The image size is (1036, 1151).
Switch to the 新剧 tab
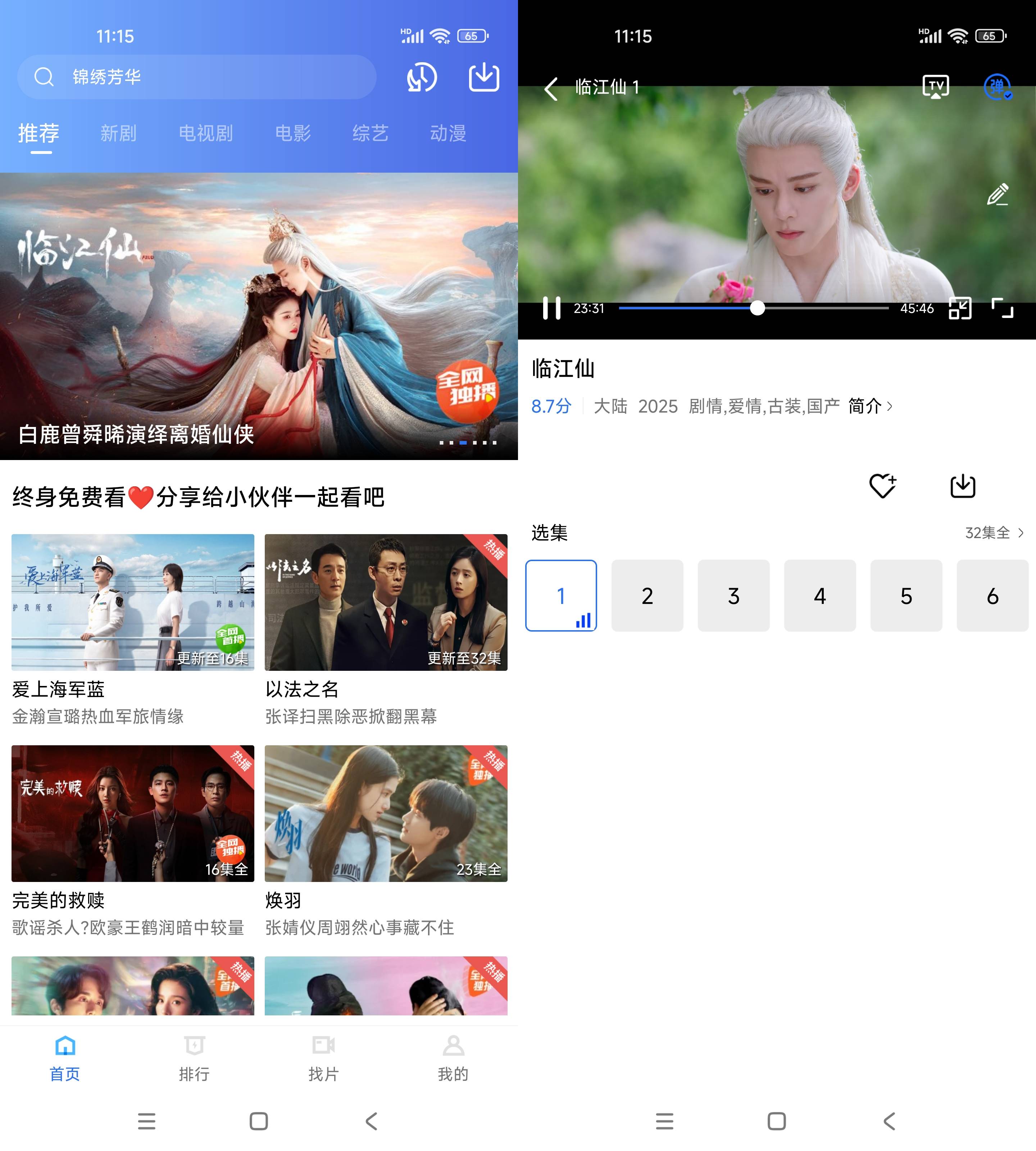click(118, 133)
